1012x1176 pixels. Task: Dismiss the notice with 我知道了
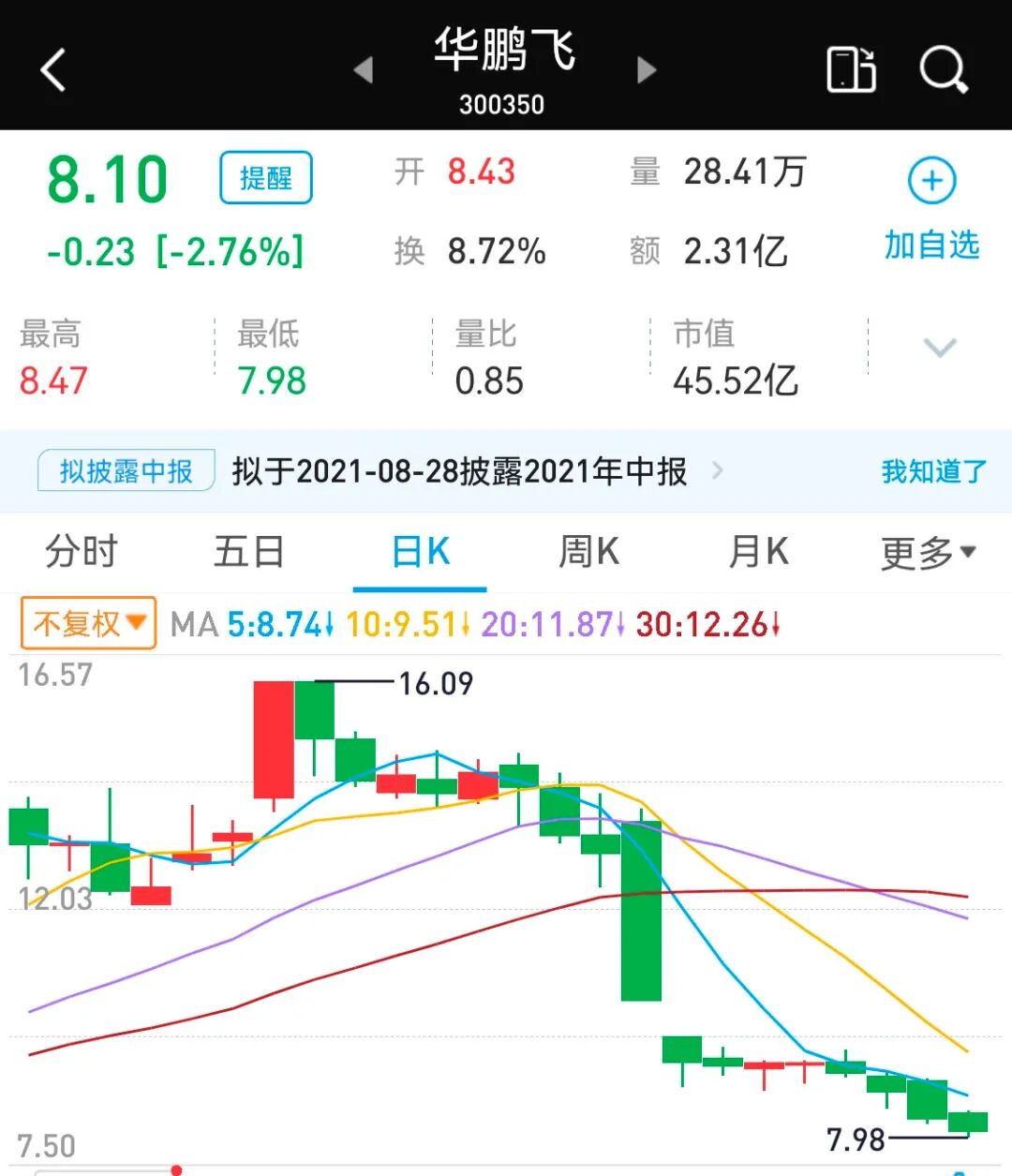click(934, 471)
